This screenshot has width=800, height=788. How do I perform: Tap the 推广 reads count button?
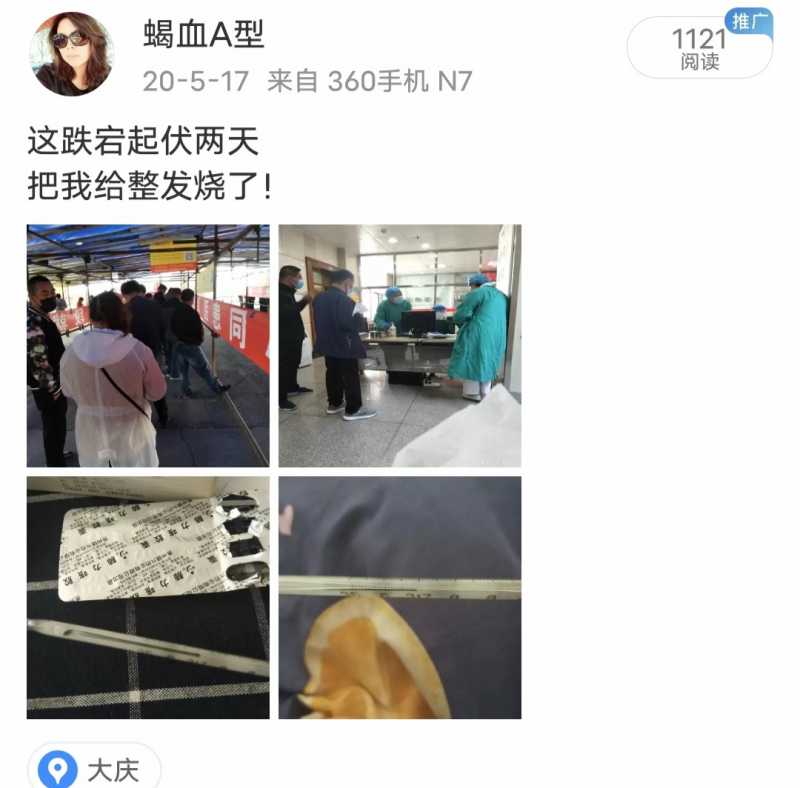[699, 47]
